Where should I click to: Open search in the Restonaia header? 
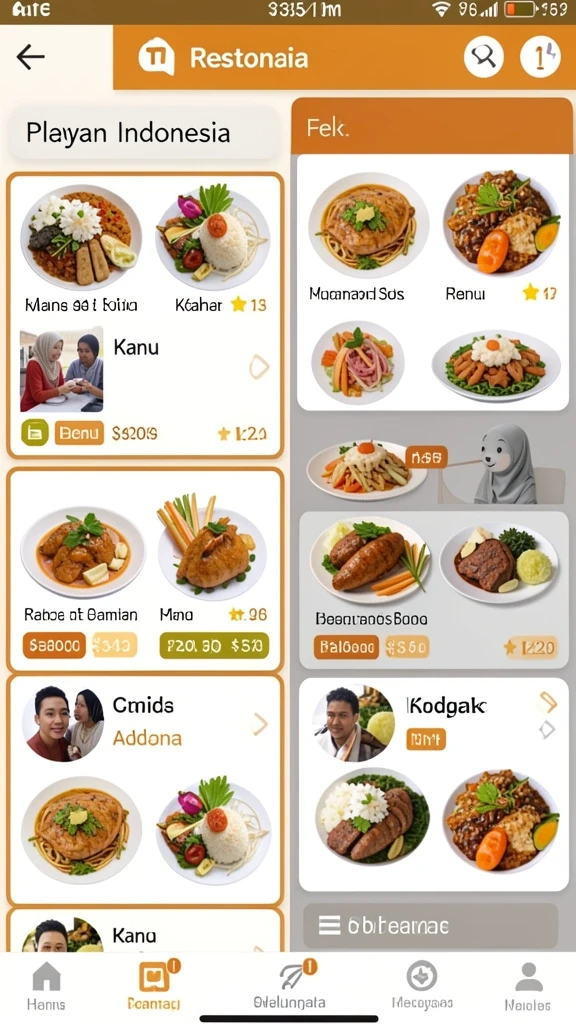[483, 57]
